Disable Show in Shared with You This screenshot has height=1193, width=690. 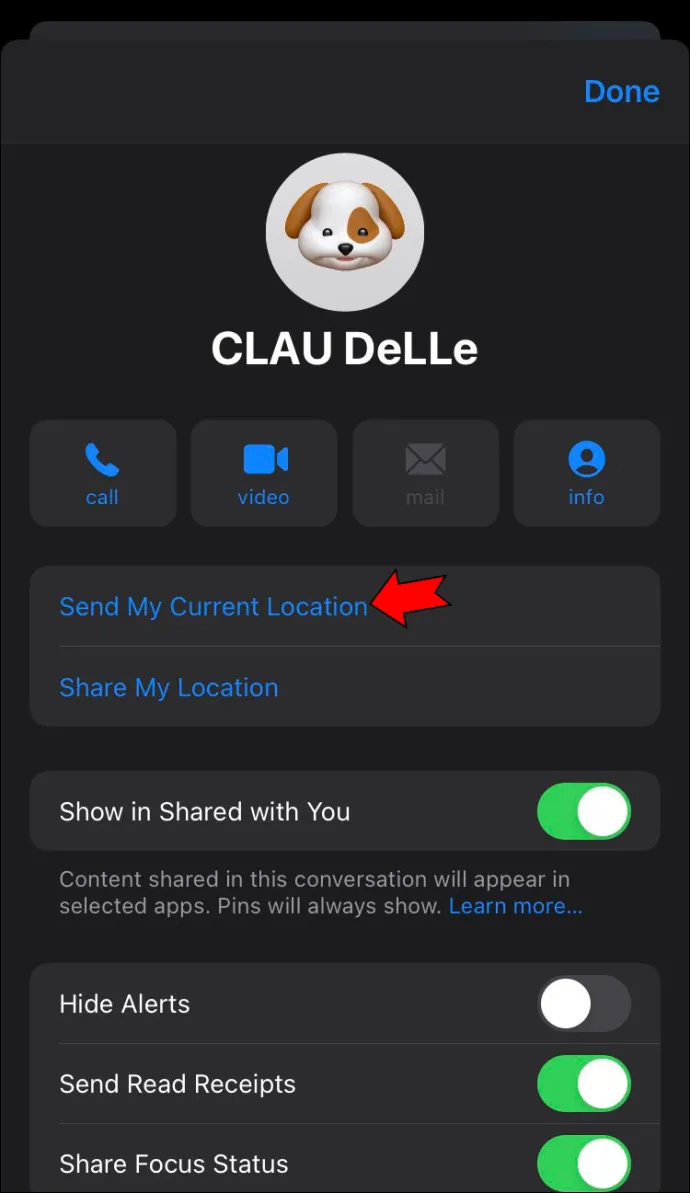point(583,811)
